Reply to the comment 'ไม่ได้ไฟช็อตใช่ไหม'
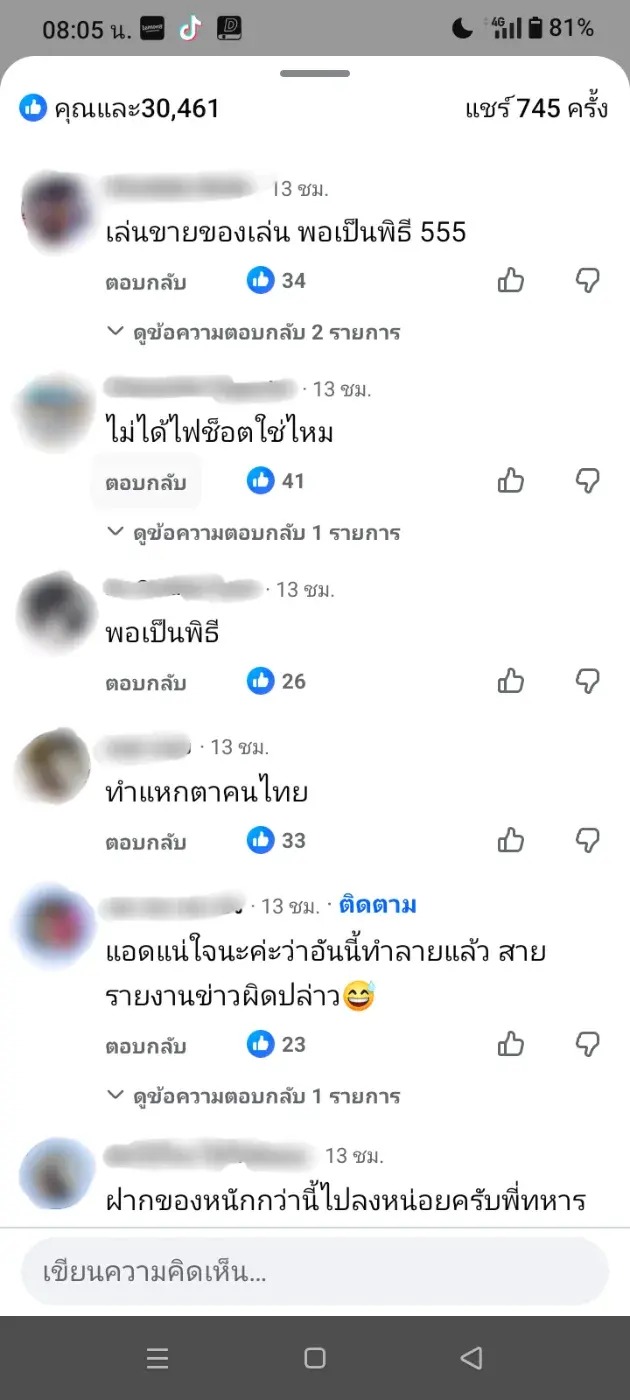This screenshot has width=630, height=1400. click(146, 483)
